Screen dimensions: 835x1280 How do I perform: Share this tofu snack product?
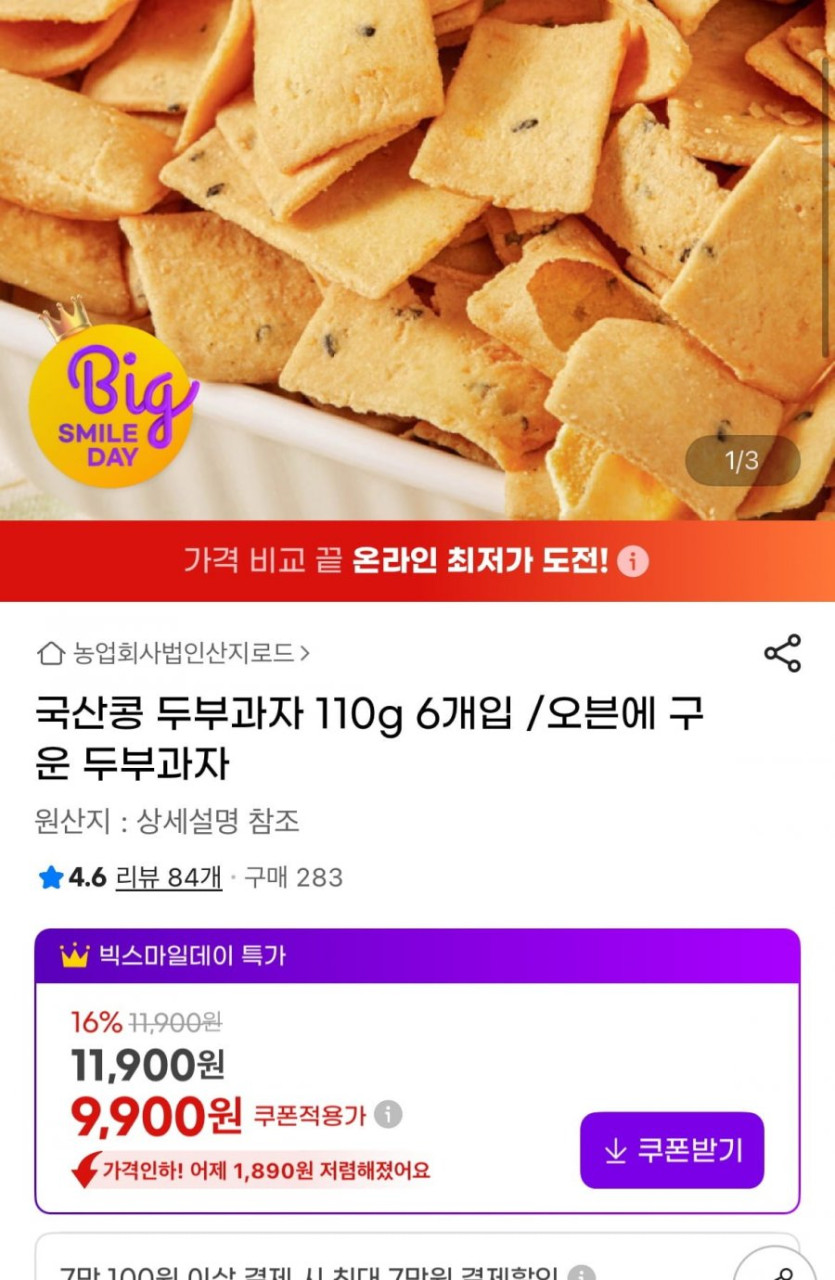tap(782, 653)
